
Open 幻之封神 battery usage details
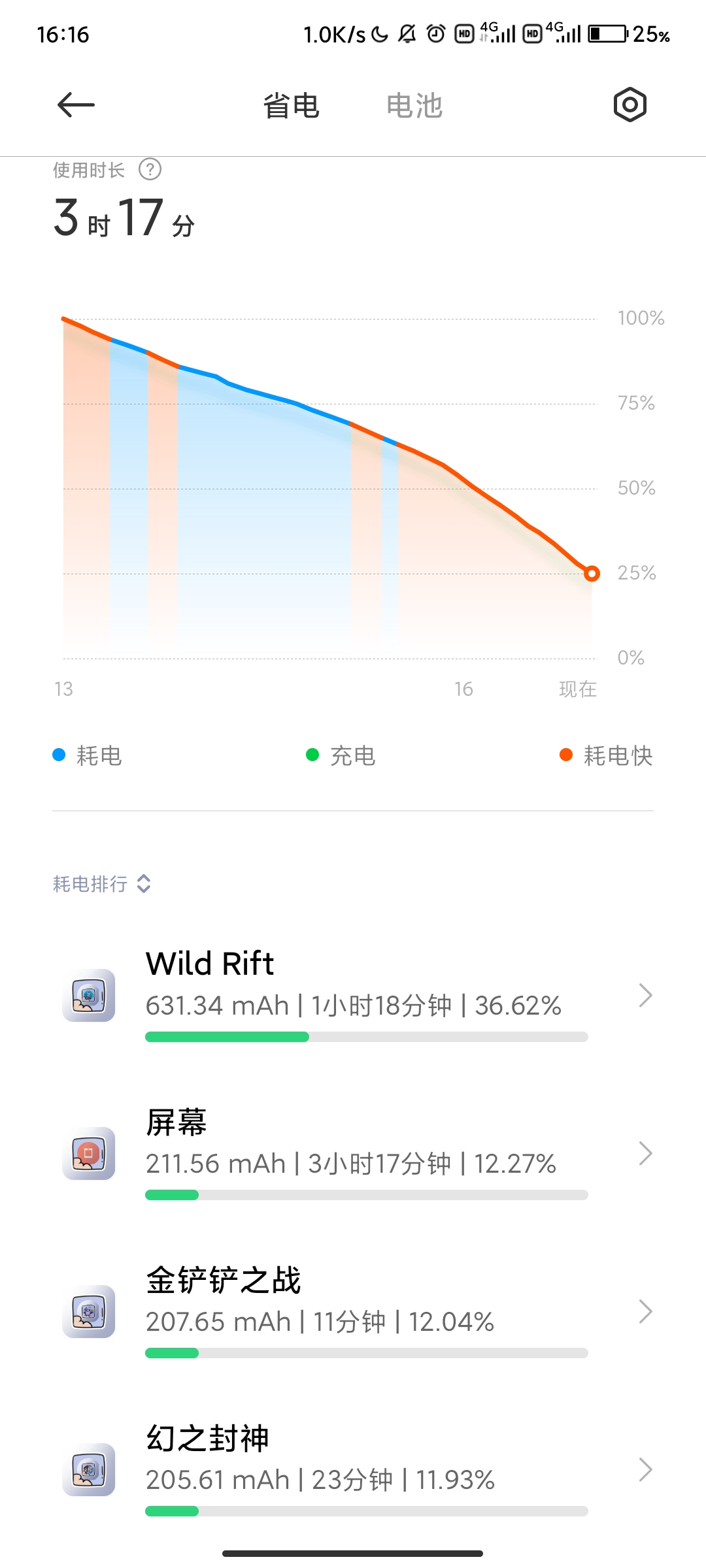click(x=353, y=1470)
